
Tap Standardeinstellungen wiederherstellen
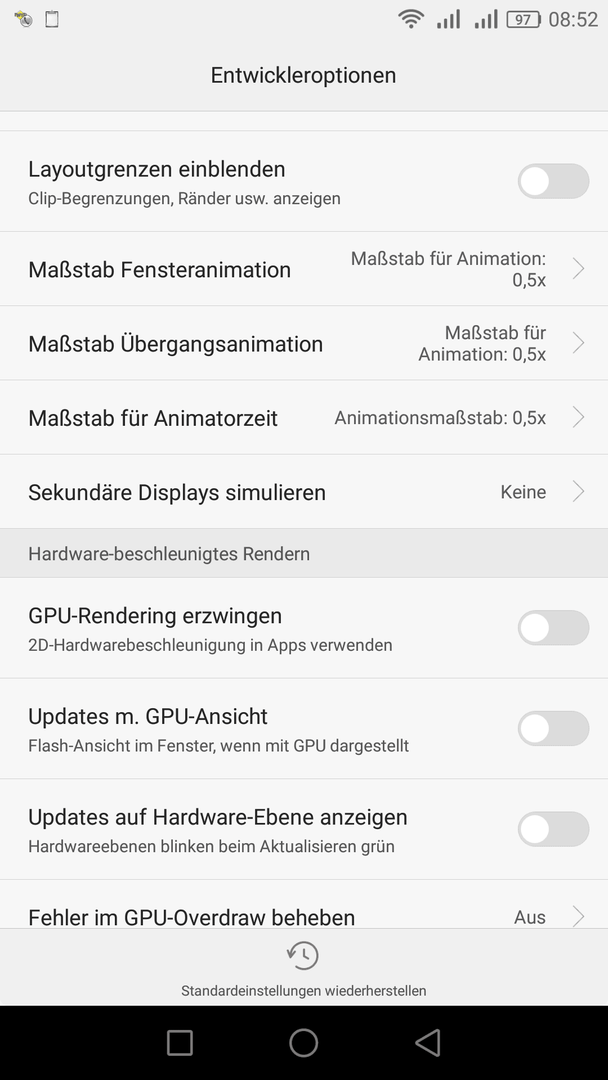coord(304,968)
